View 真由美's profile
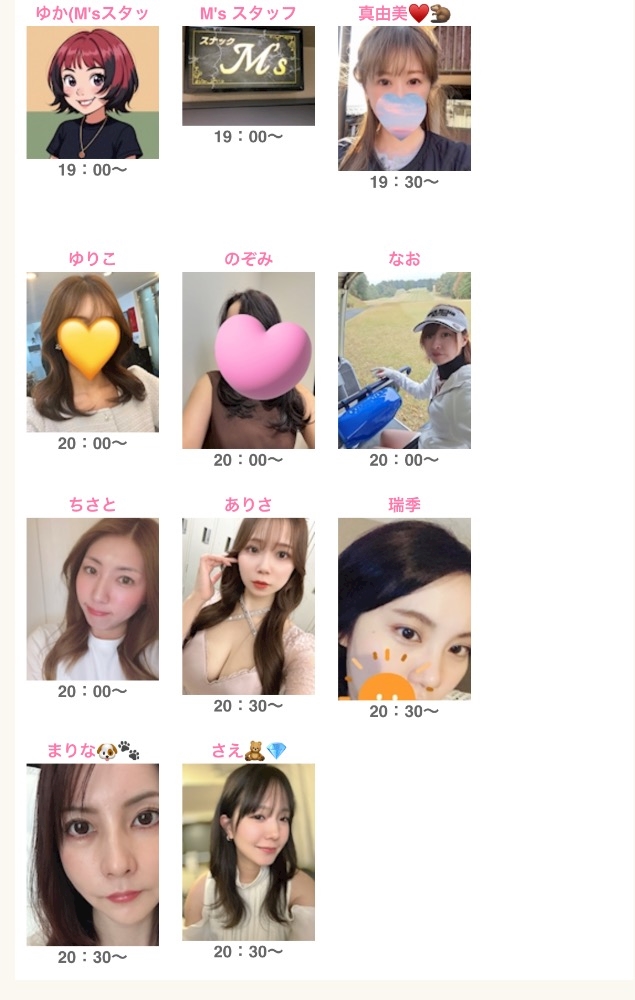This screenshot has height=1000, width=635. pyautogui.click(x=404, y=98)
